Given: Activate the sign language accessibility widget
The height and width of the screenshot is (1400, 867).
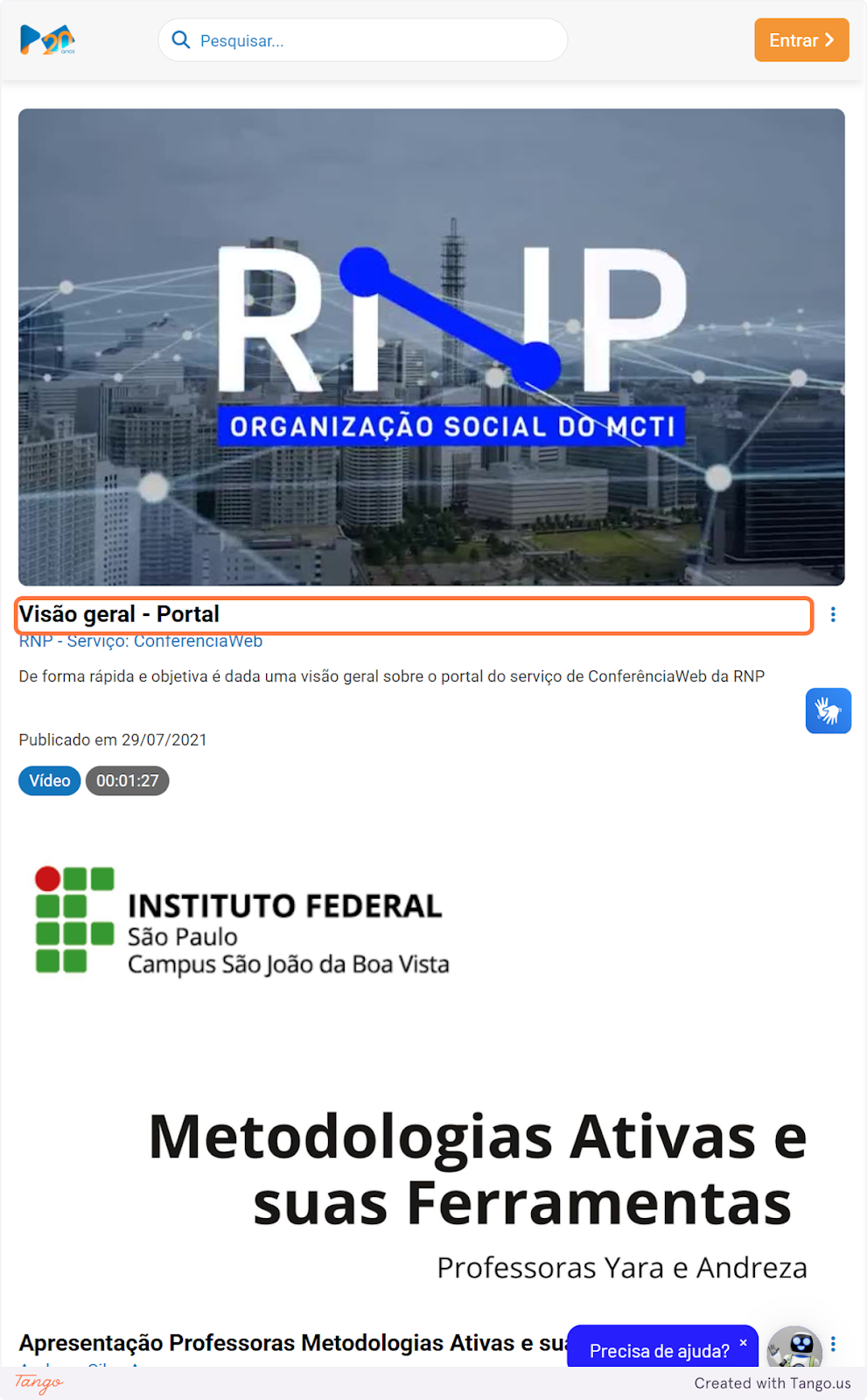Looking at the screenshot, I should (x=828, y=710).
